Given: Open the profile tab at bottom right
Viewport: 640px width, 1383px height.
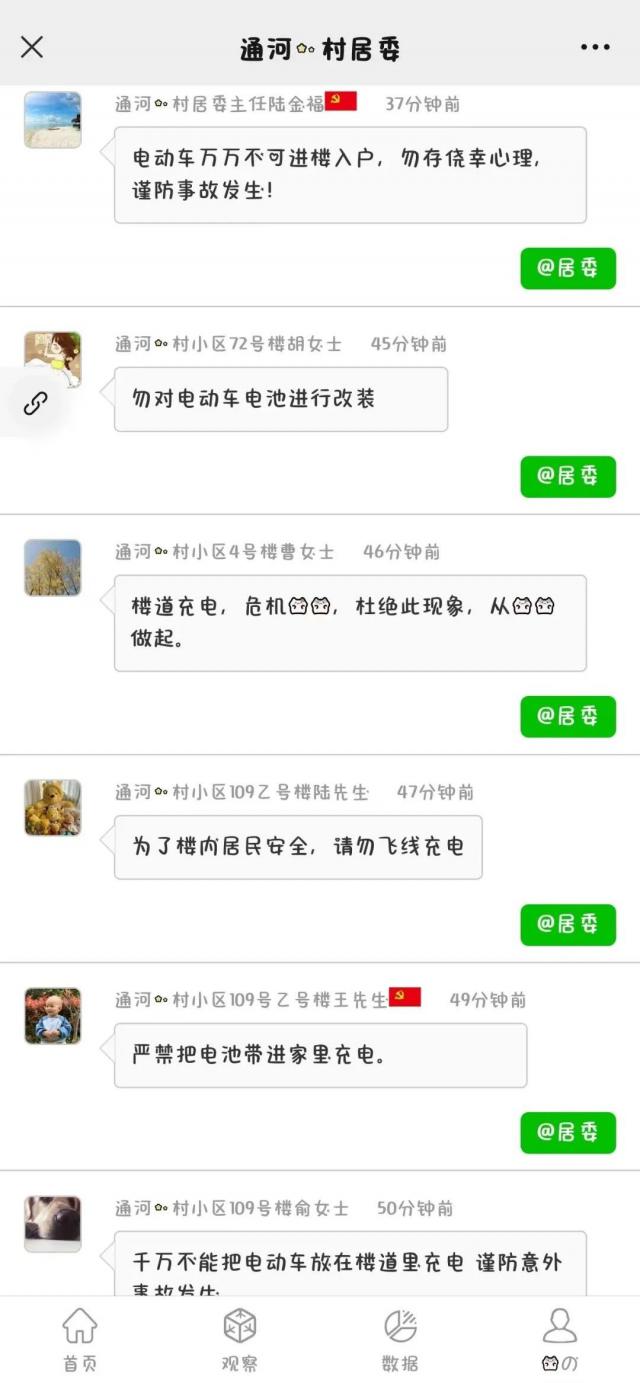Looking at the screenshot, I should tap(560, 1338).
